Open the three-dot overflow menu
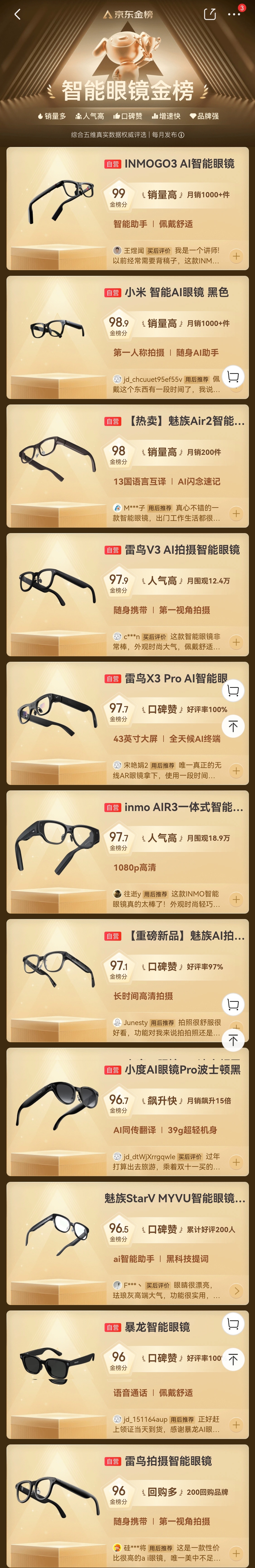 coord(234,14)
